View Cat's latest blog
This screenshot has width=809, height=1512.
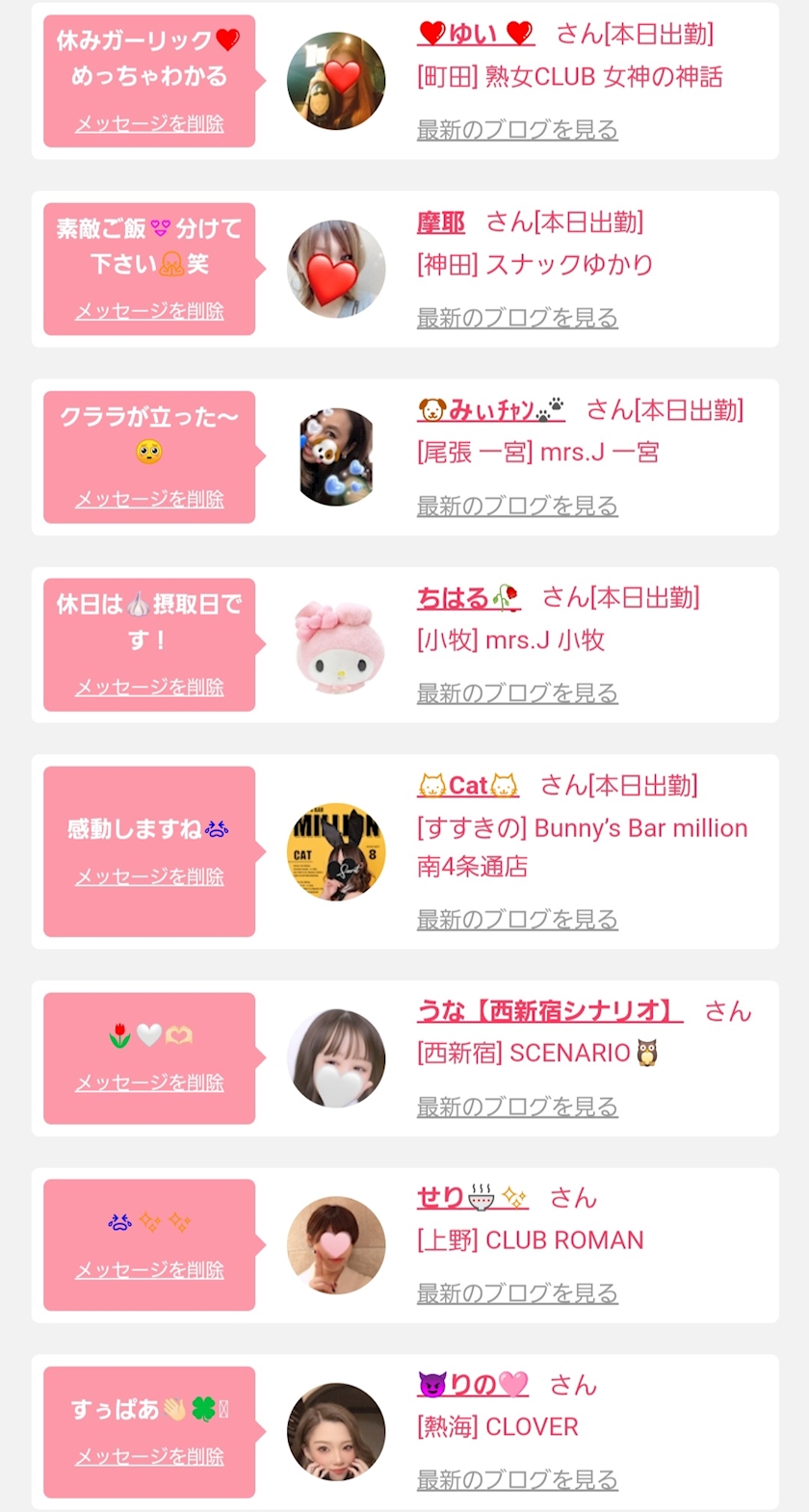[x=517, y=919]
